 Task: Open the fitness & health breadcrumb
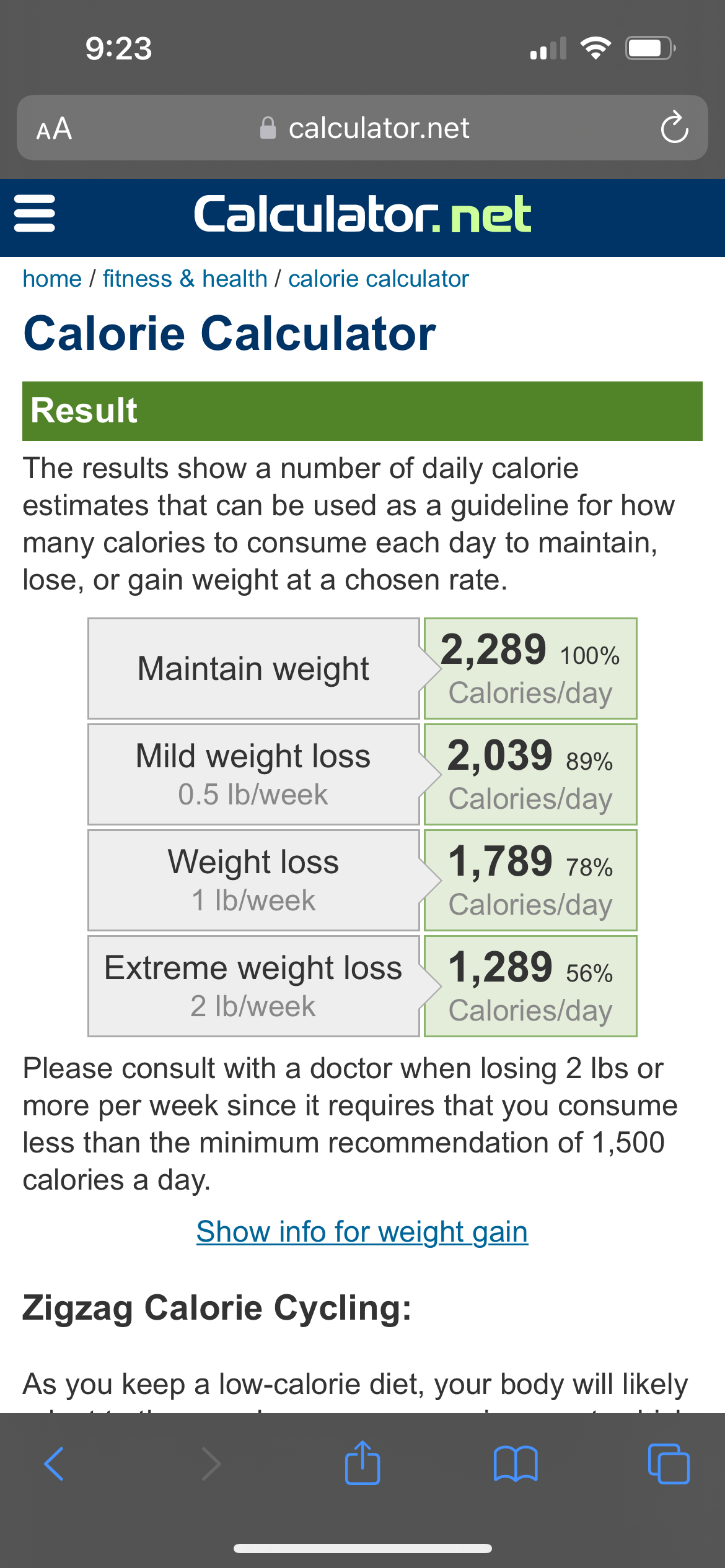[185, 279]
